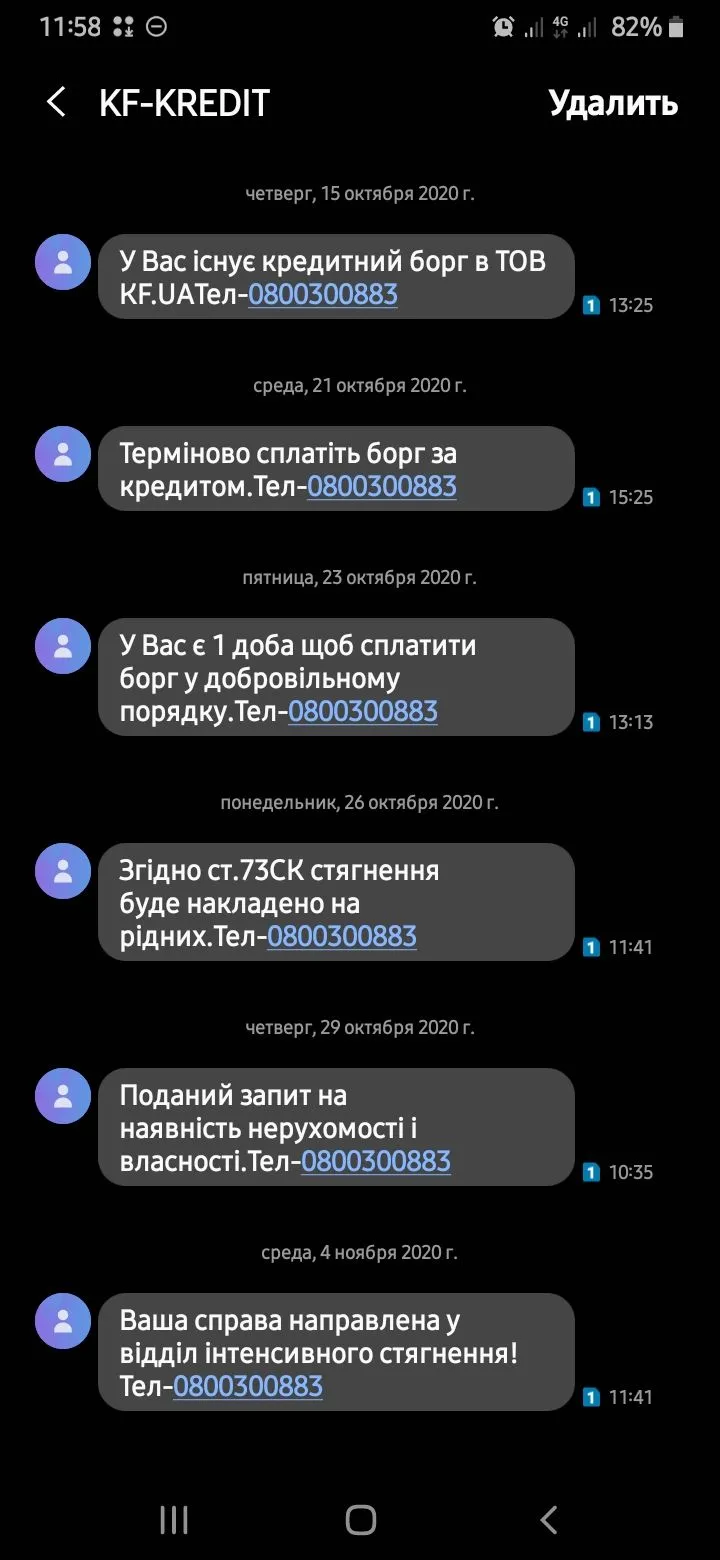
Task: Tap phone link in 23 October message
Action: coord(362,711)
